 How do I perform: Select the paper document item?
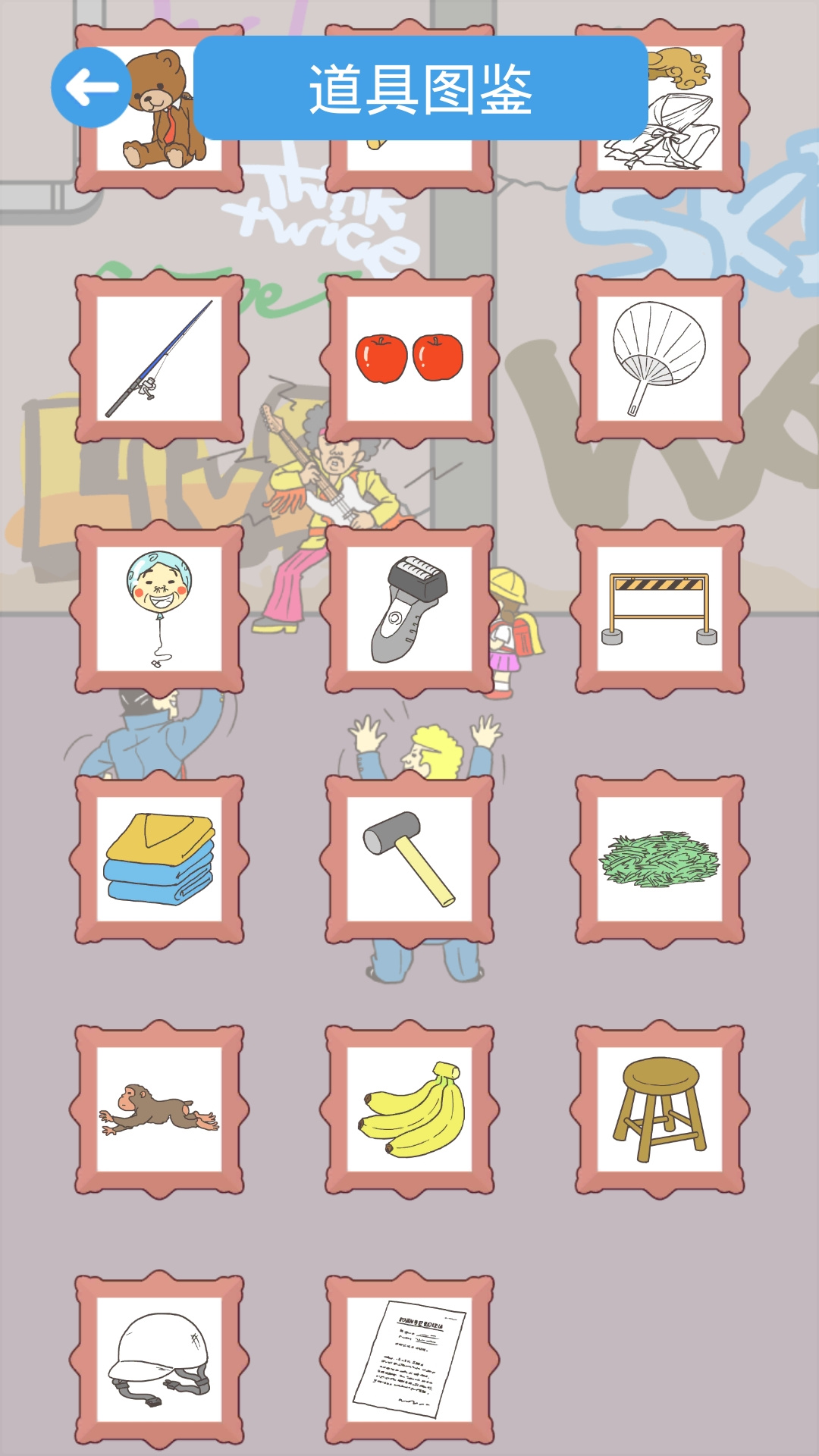click(x=409, y=1359)
